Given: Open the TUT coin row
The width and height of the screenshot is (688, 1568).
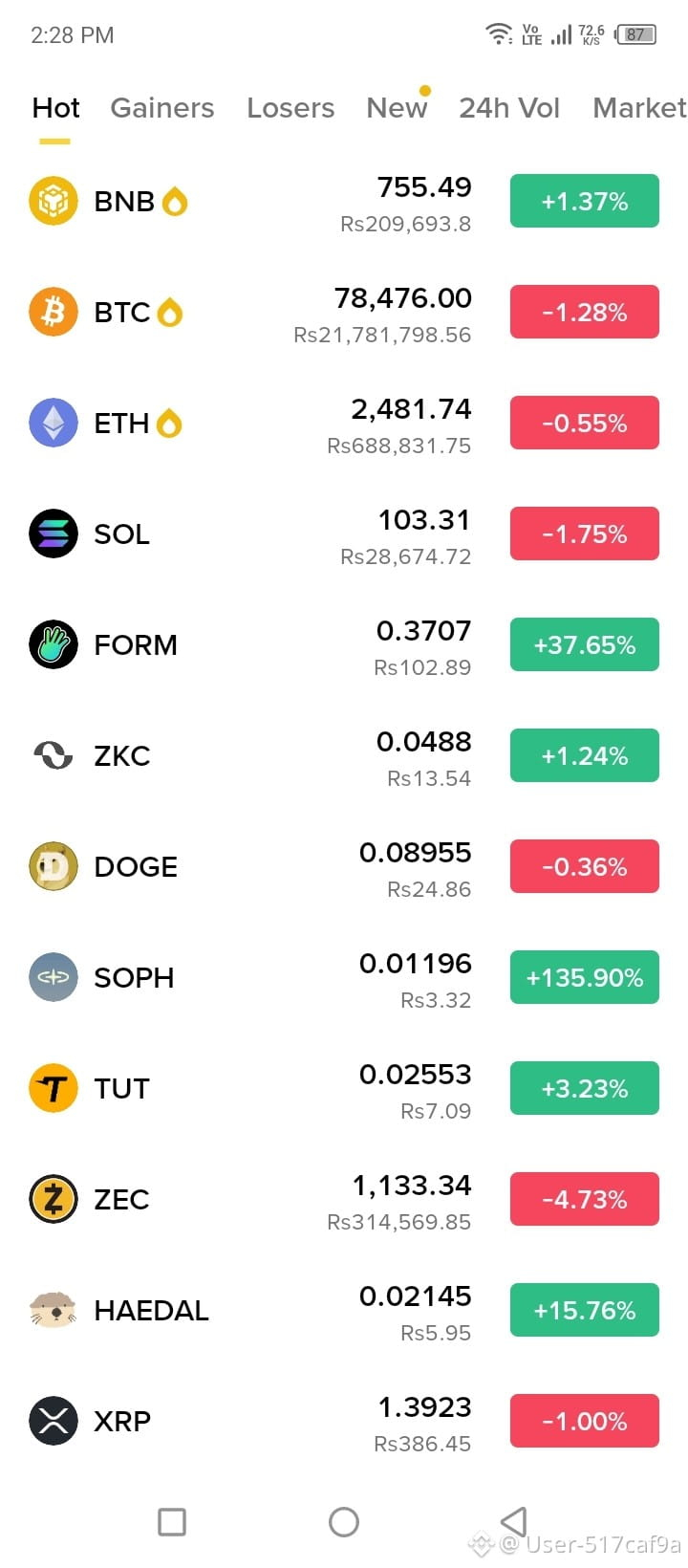Looking at the screenshot, I should pos(344,1088).
